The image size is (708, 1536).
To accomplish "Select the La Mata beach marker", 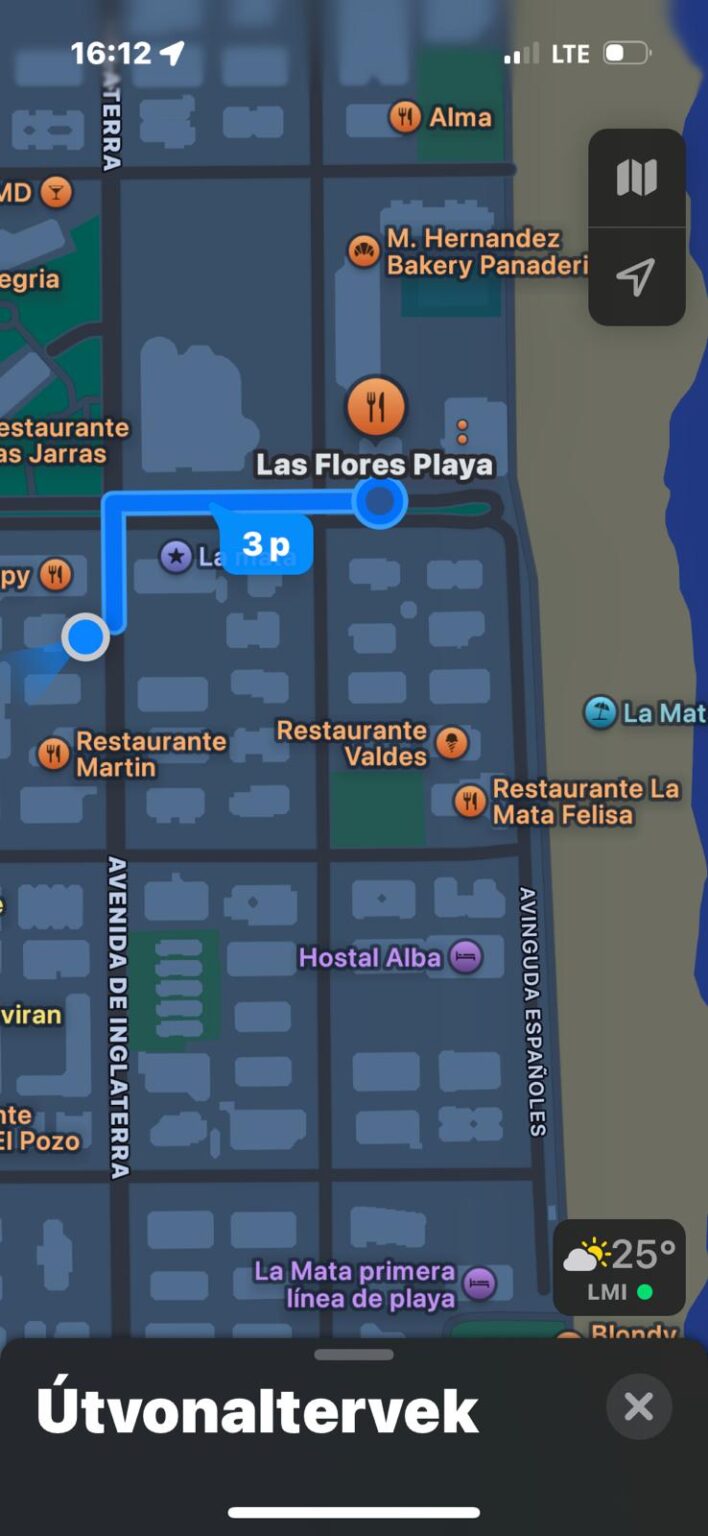I will [600, 713].
